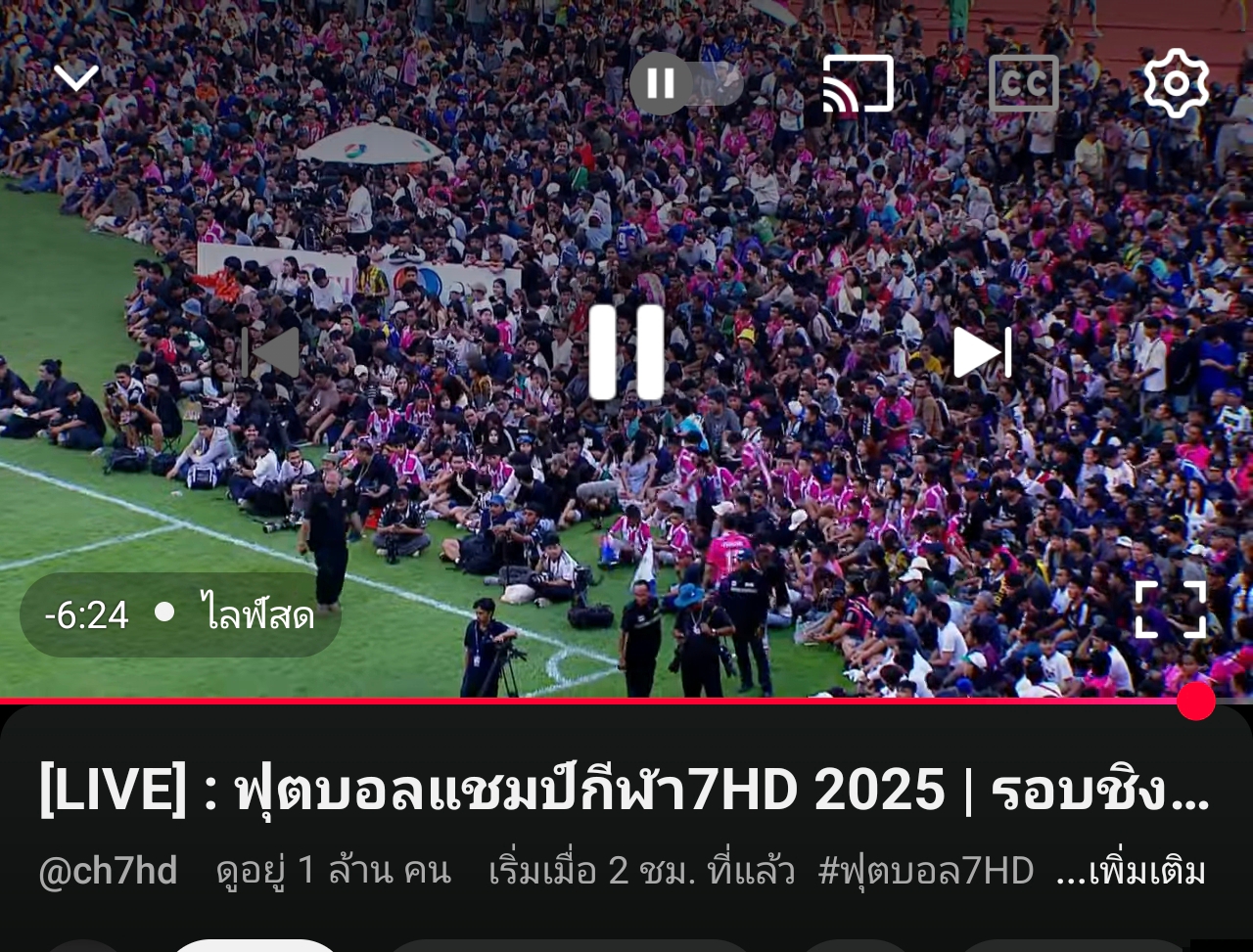Turn on closed captions
The width and height of the screenshot is (1253, 952).
[1023, 83]
